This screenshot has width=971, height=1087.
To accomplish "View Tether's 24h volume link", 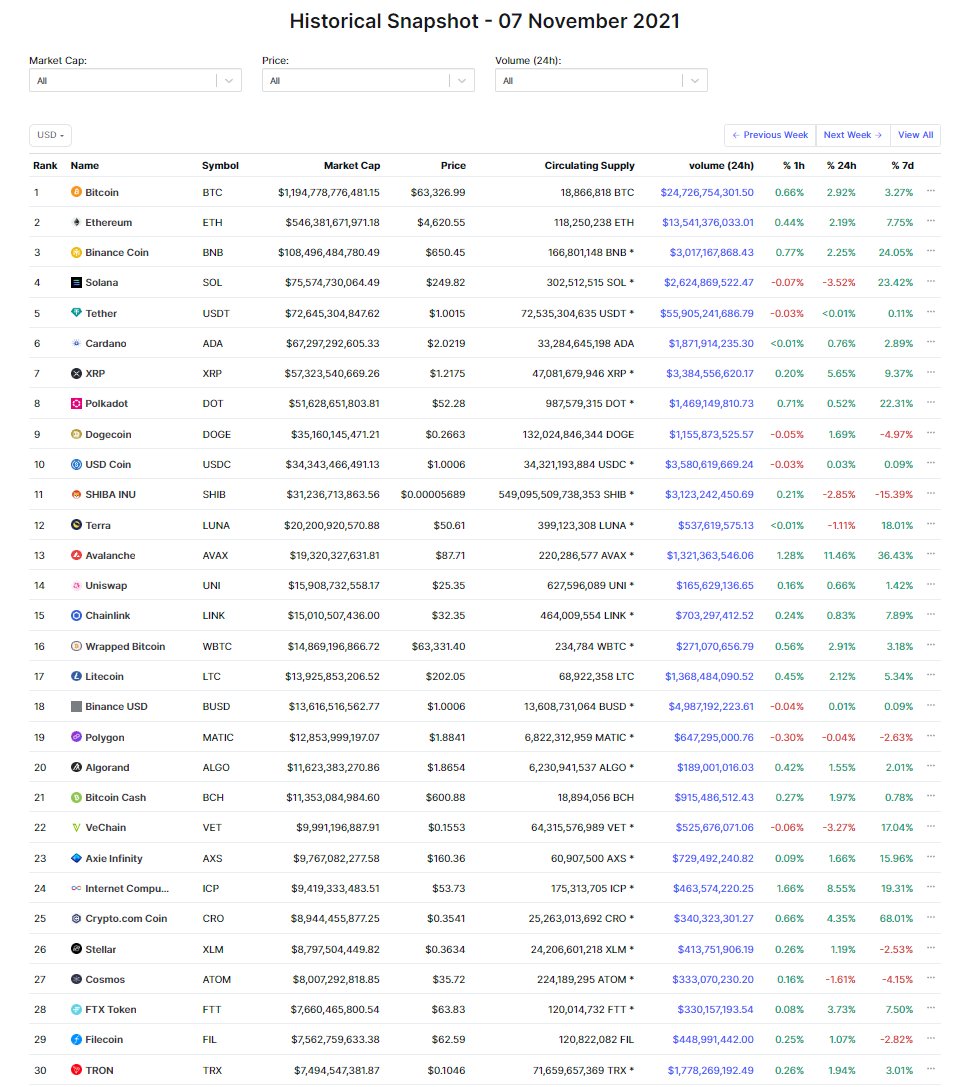I will point(707,313).
